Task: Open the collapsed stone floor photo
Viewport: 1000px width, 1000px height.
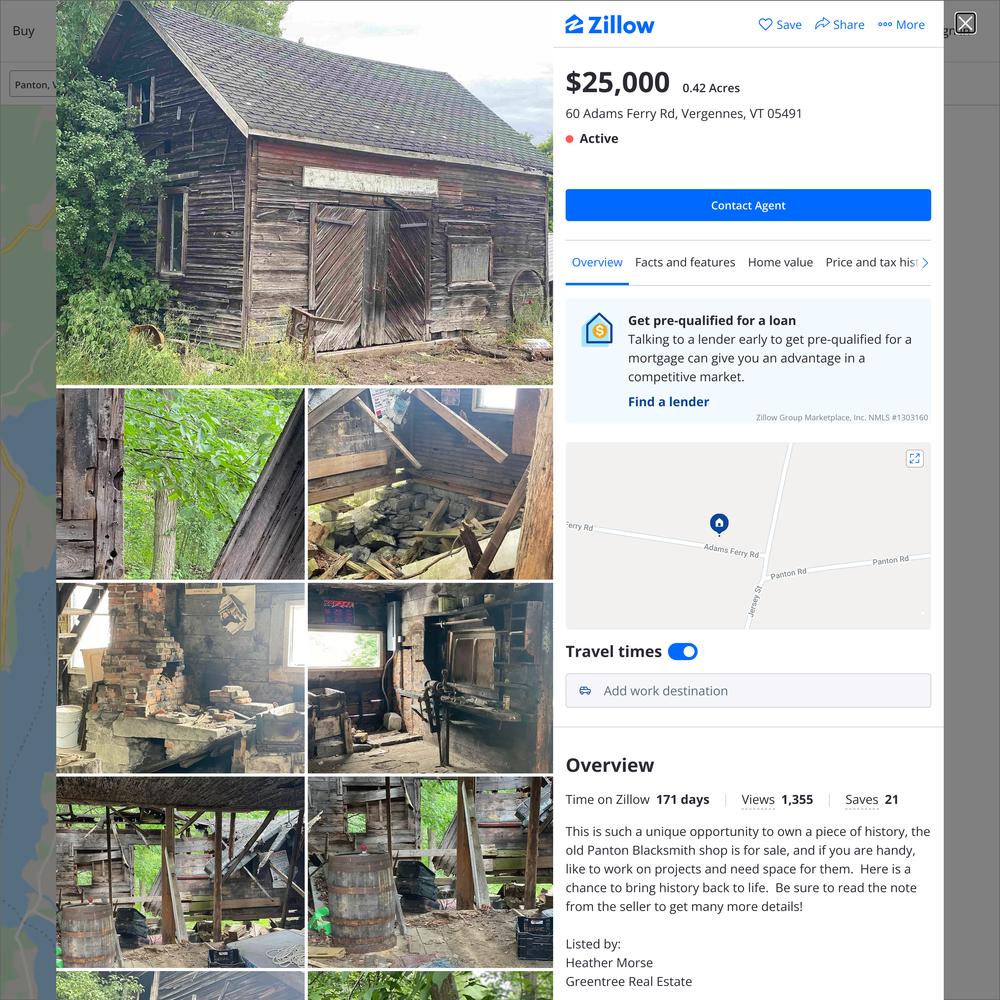Action: 430,484
